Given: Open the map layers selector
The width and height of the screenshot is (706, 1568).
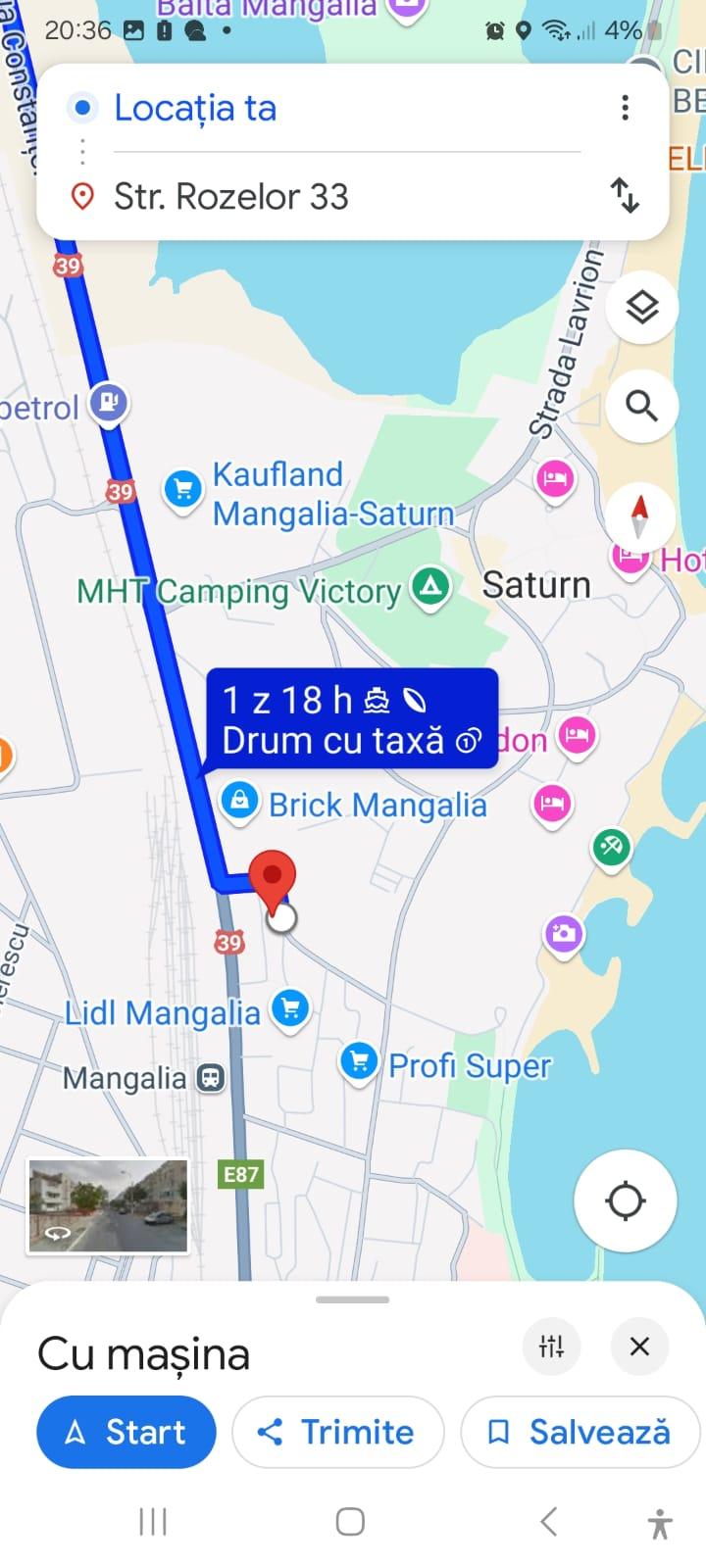Looking at the screenshot, I should coord(642,308).
